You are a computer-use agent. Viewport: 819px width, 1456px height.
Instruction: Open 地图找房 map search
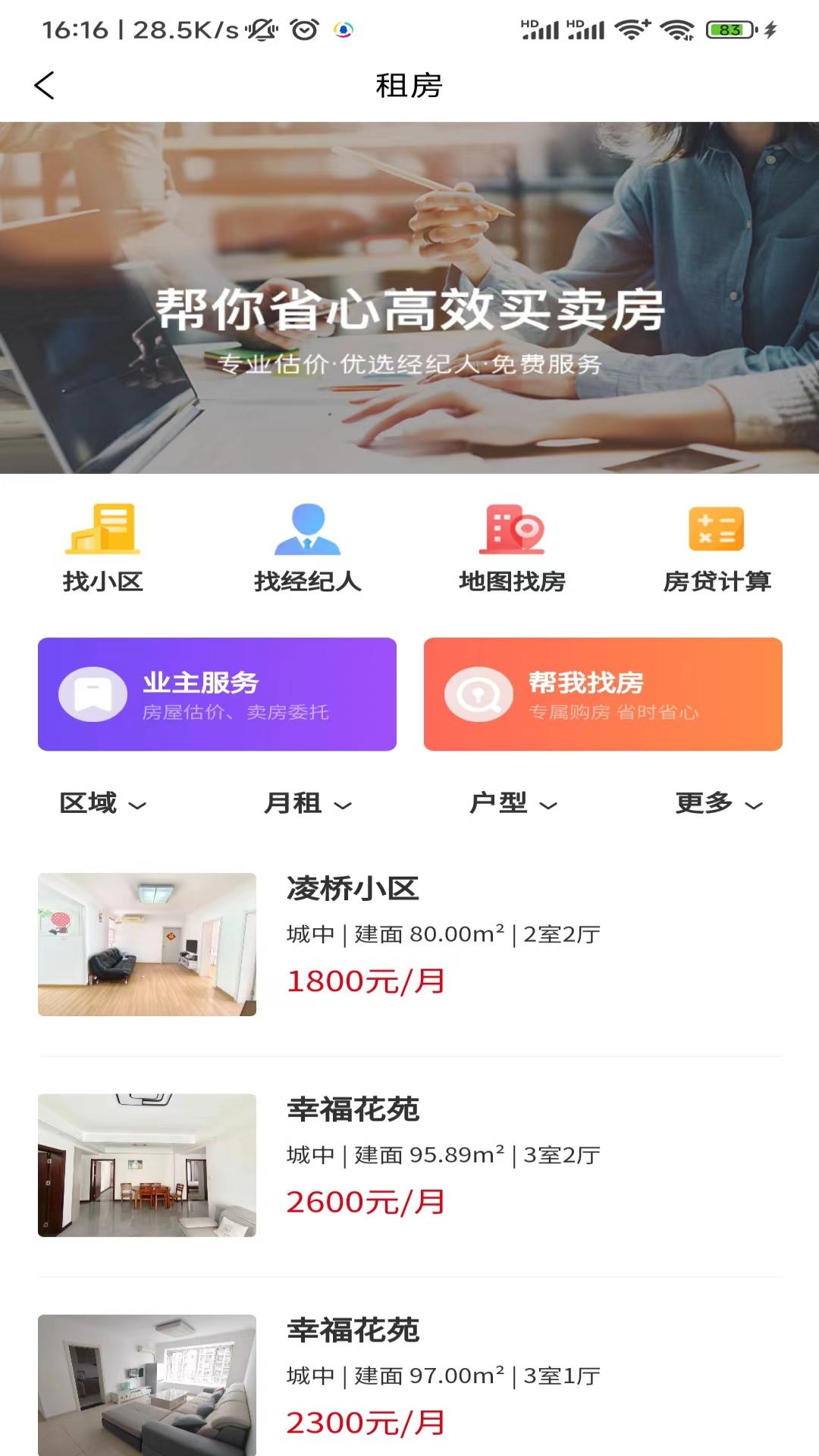[x=512, y=548]
